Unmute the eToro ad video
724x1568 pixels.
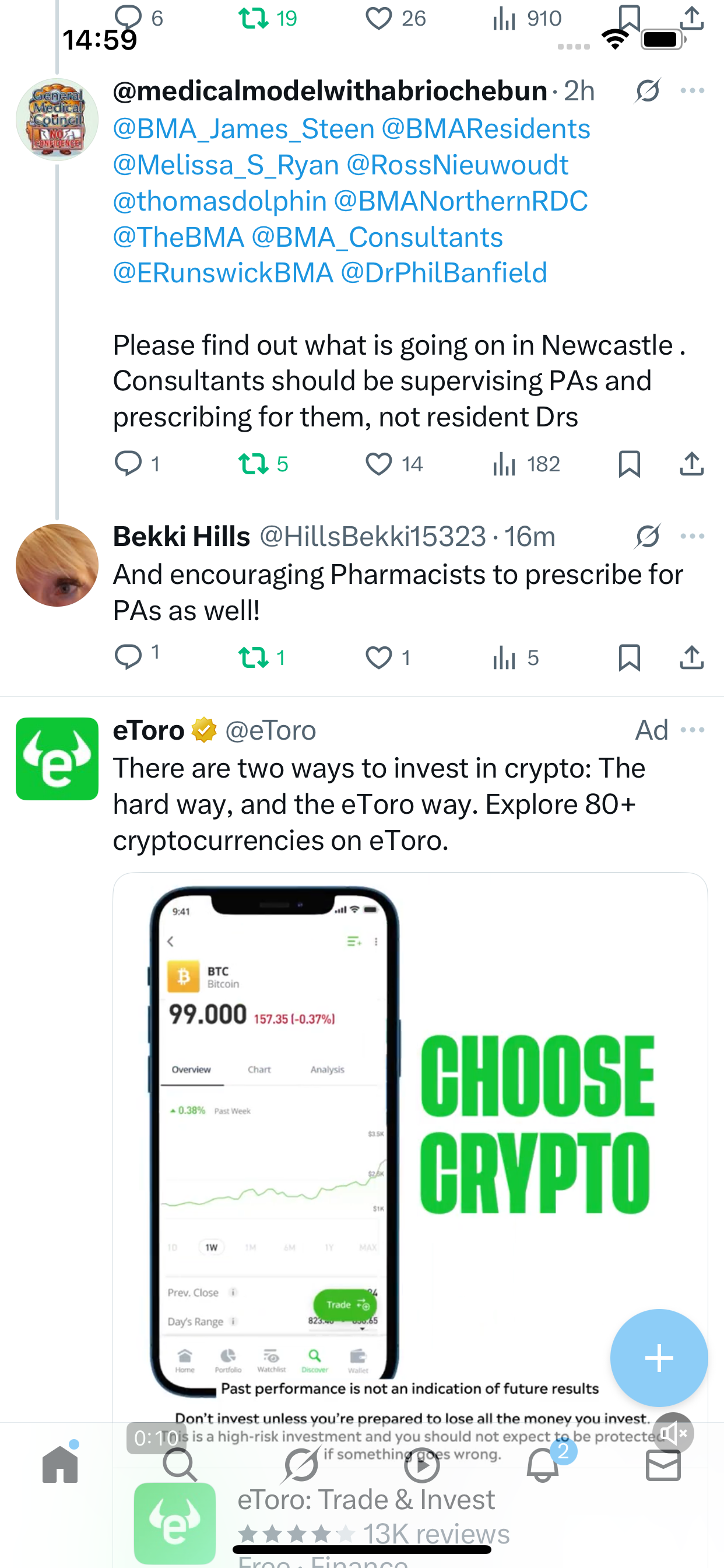(x=673, y=1433)
